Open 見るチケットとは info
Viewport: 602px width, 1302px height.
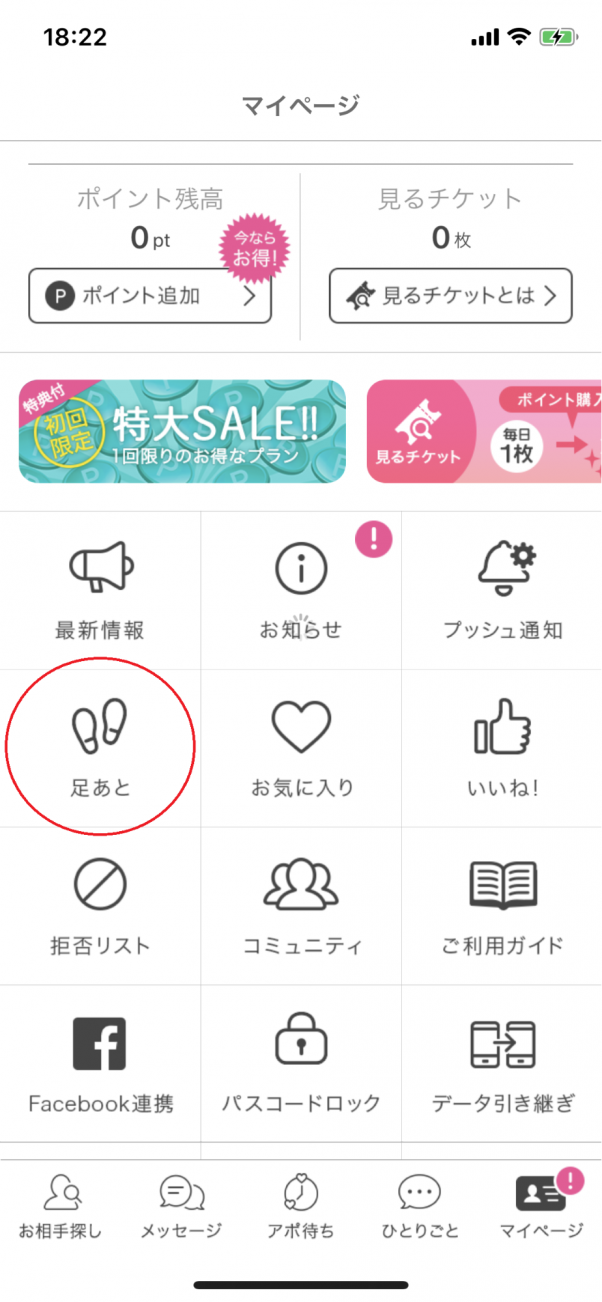coord(451,296)
